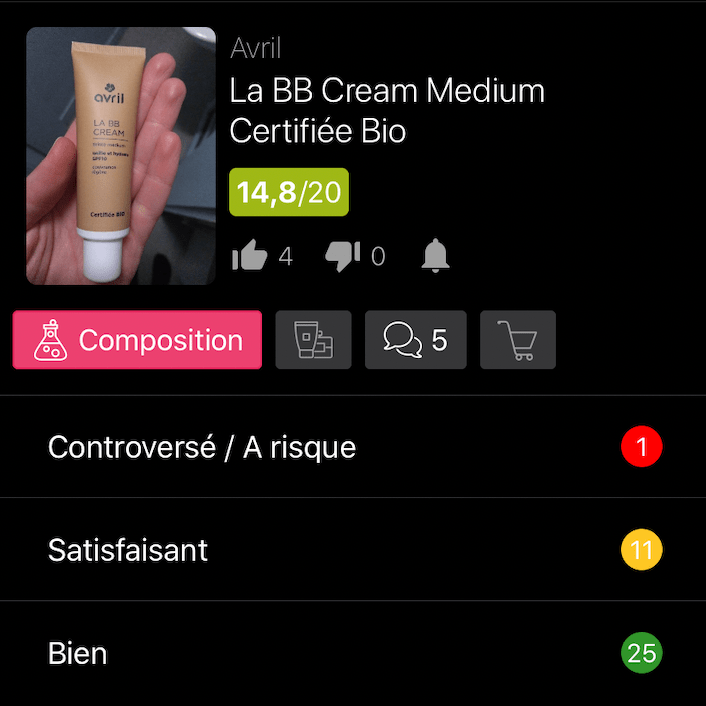Enable alerts with the bell icon

[x=435, y=257]
